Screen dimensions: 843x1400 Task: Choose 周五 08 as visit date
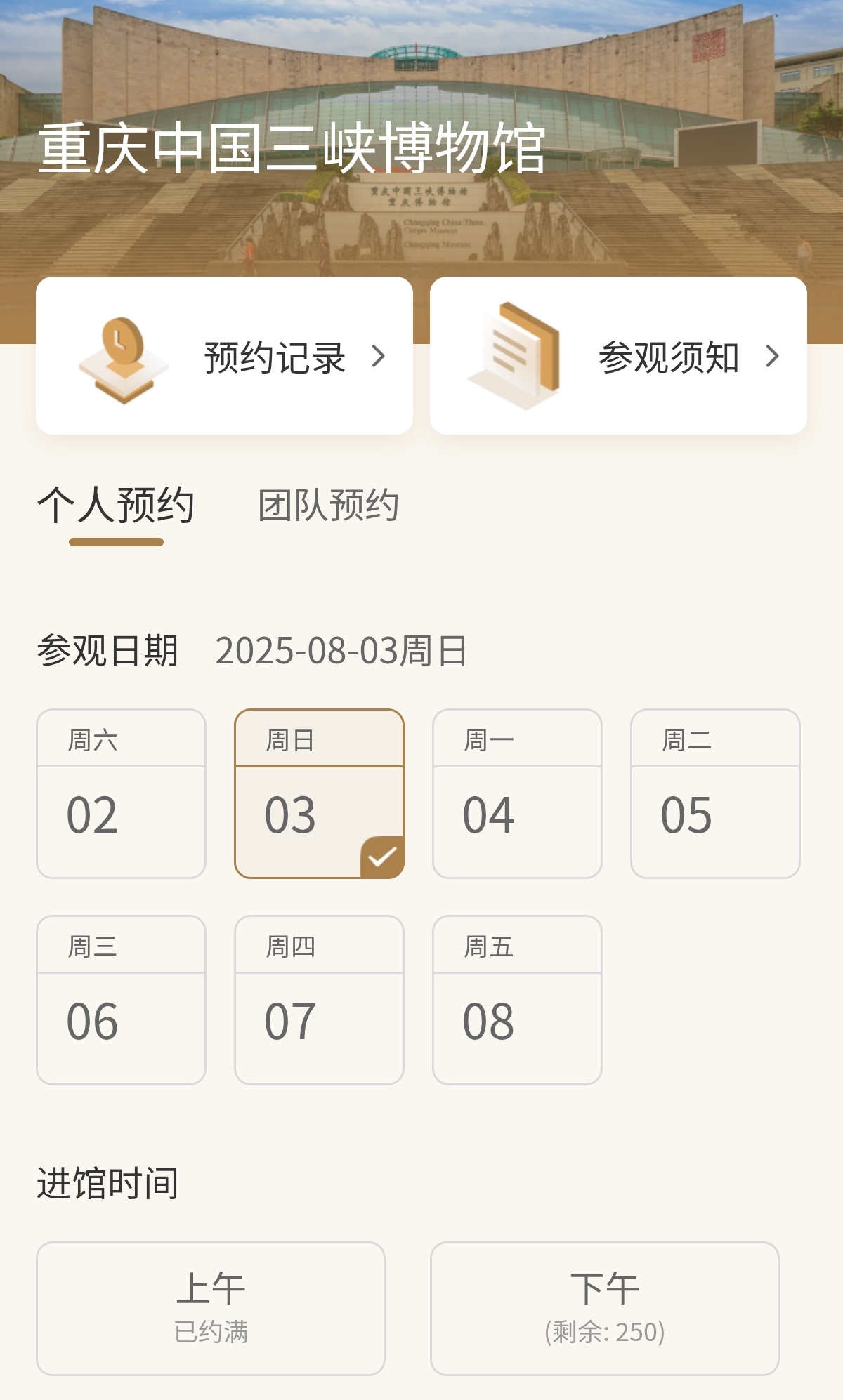point(517,1000)
